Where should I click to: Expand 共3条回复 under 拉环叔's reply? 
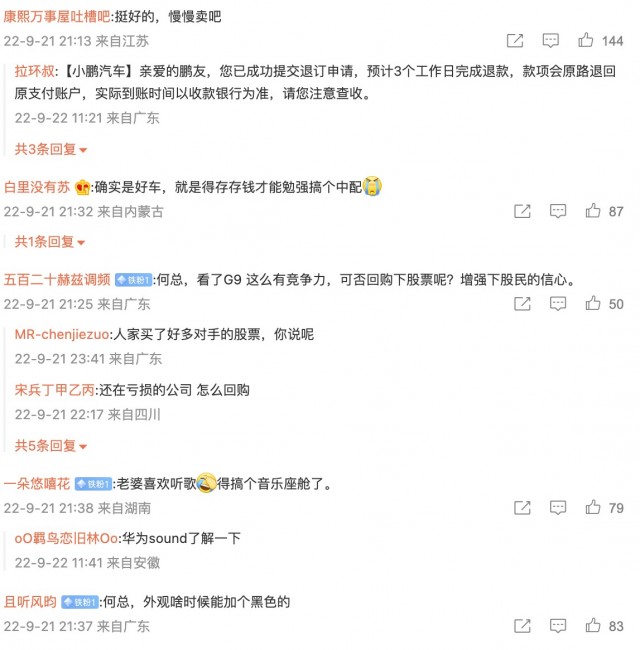point(51,149)
